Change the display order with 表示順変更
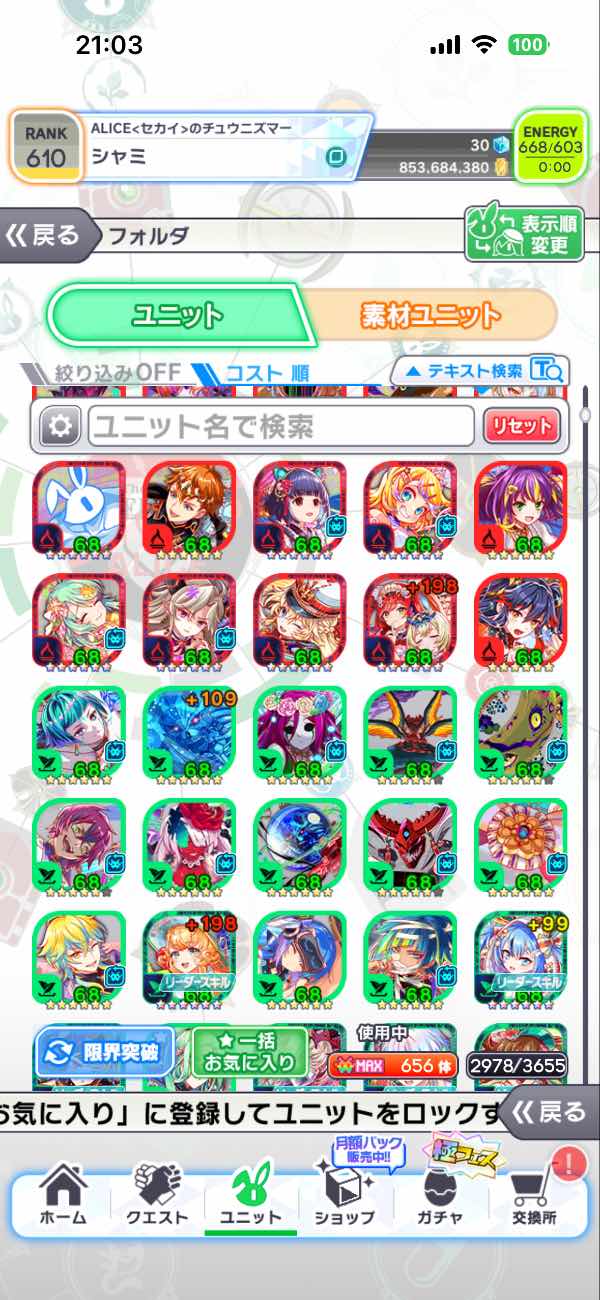Image resolution: width=600 pixels, height=1300 pixels. point(523,234)
